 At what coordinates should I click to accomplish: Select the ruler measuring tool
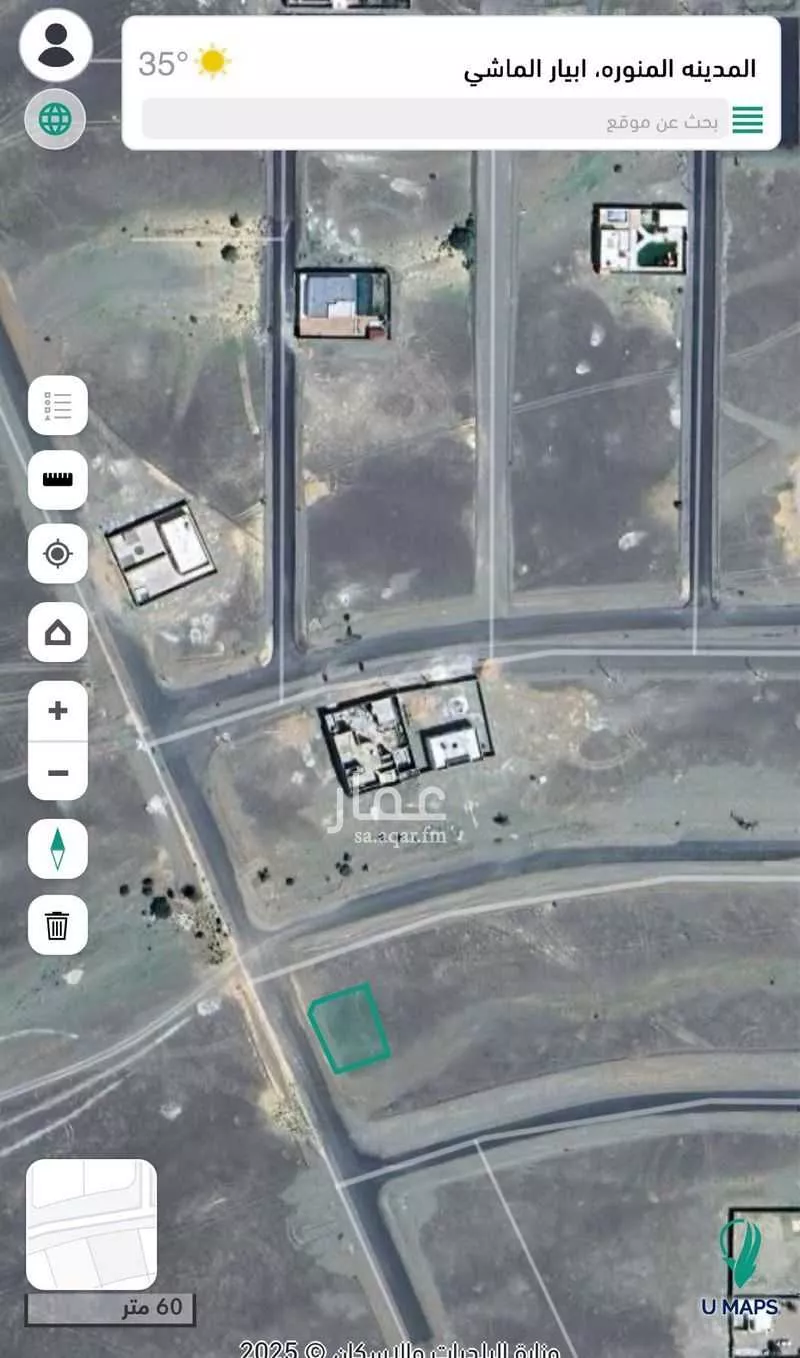(x=57, y=479)
